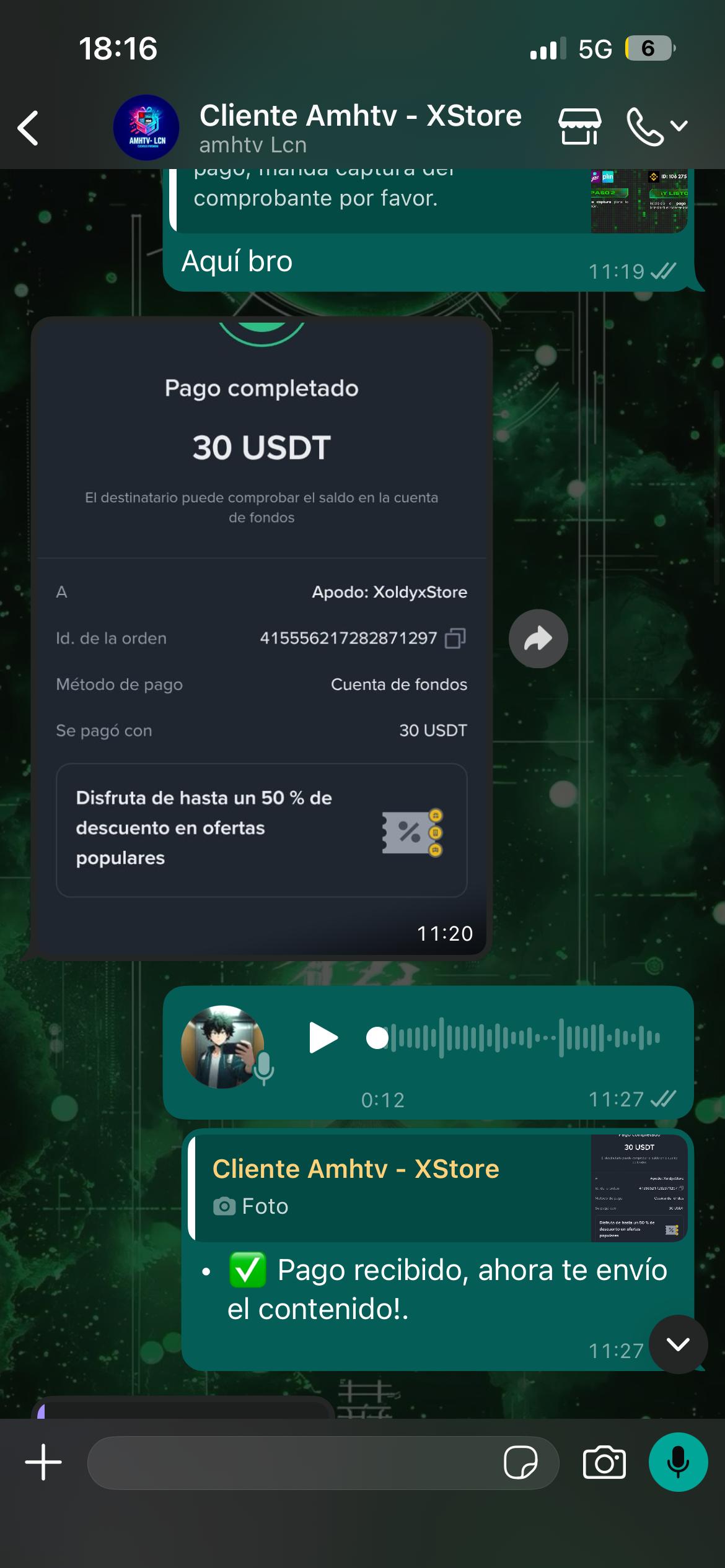Record a voice message with the microphone
Screen dimensions: 725x1568
[678, 1462]
